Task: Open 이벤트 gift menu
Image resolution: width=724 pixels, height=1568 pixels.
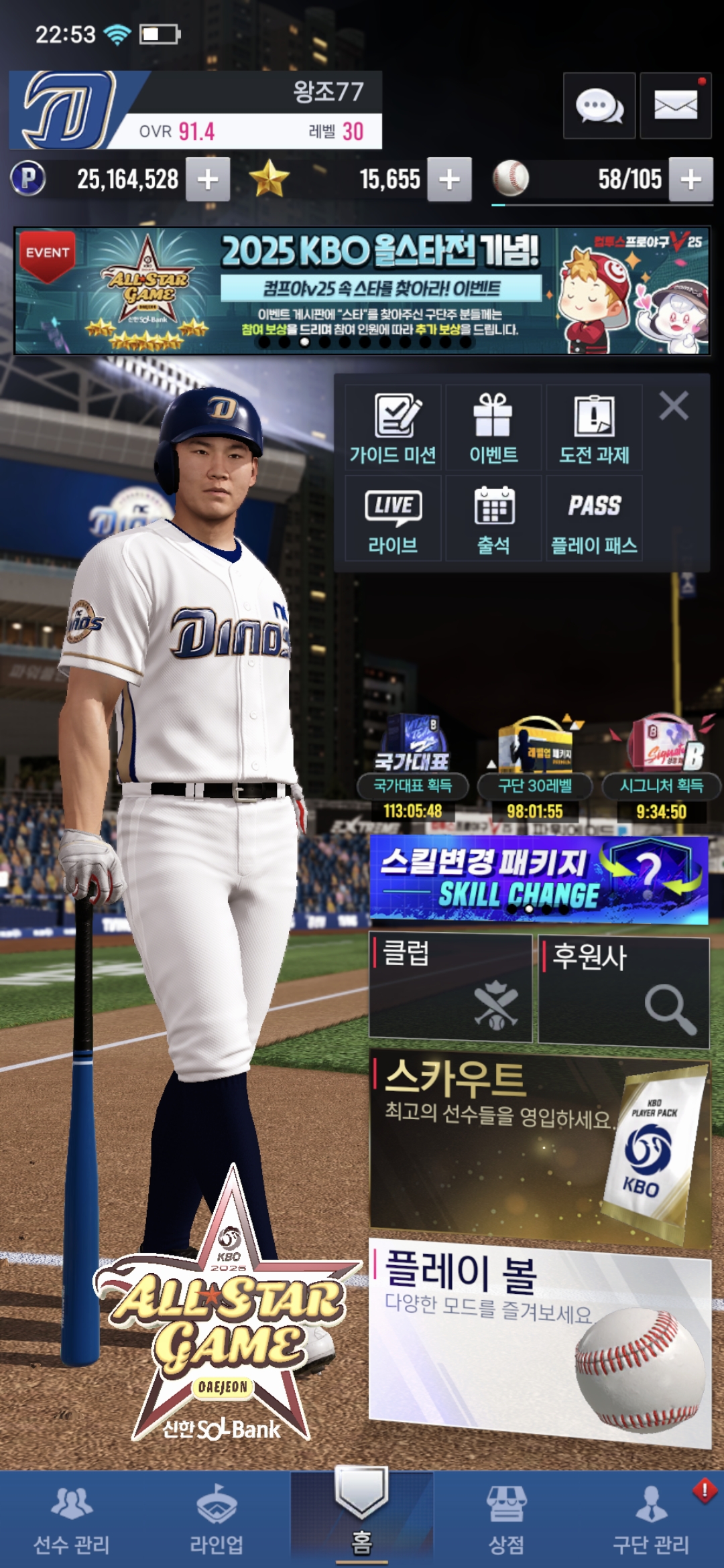Action: (x=493, y=428)
